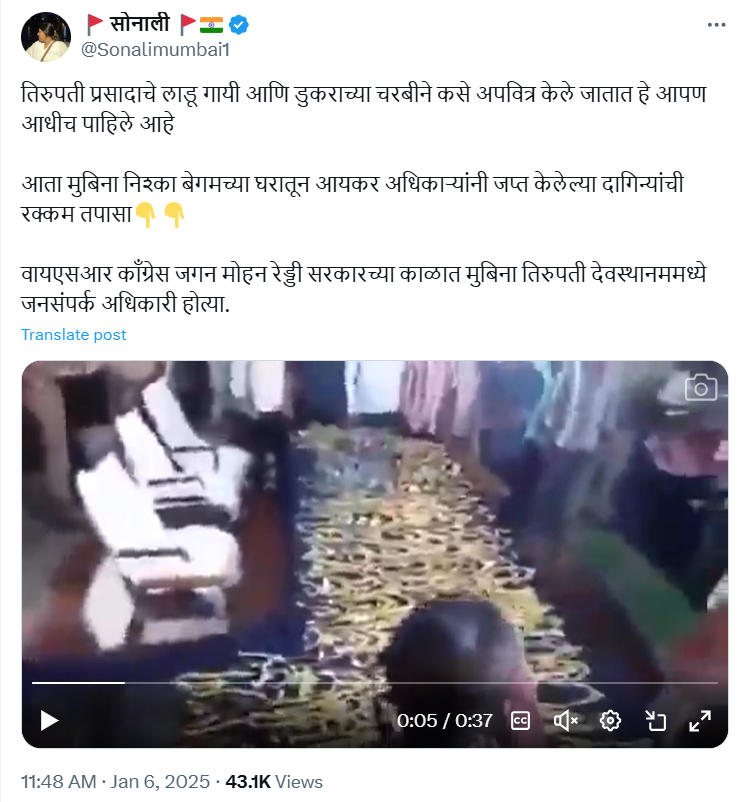
Task: Click the Translate post link
Action: 74,334
